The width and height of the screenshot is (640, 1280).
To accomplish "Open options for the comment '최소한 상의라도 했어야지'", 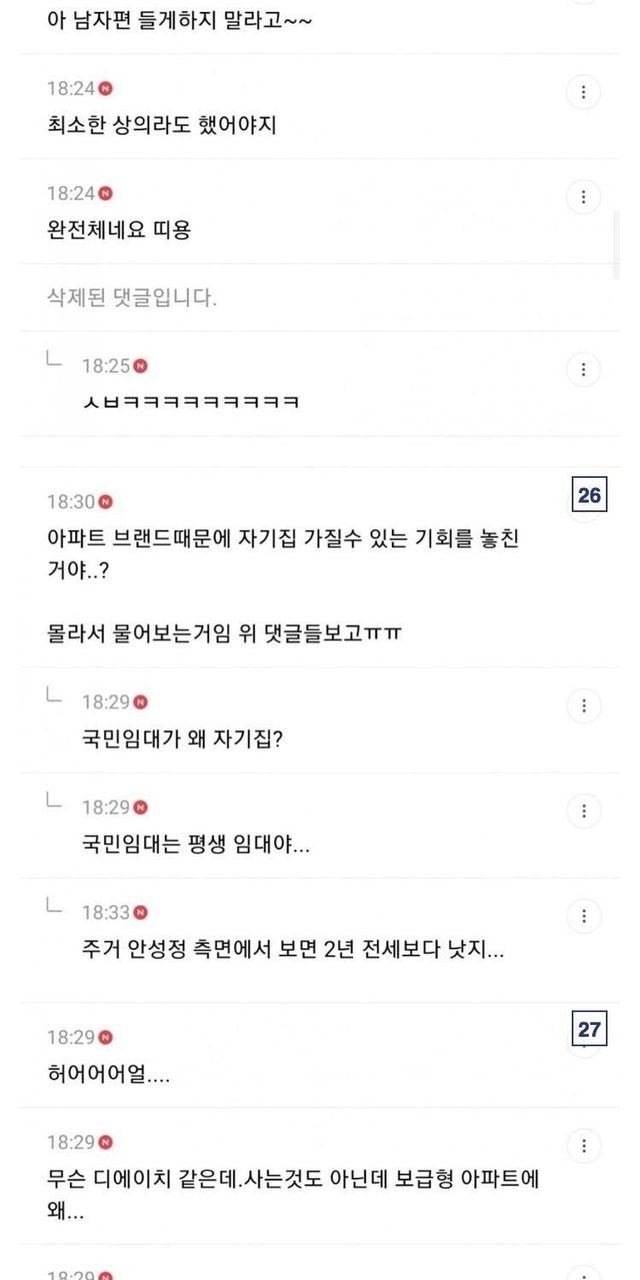I will point(583,93).
